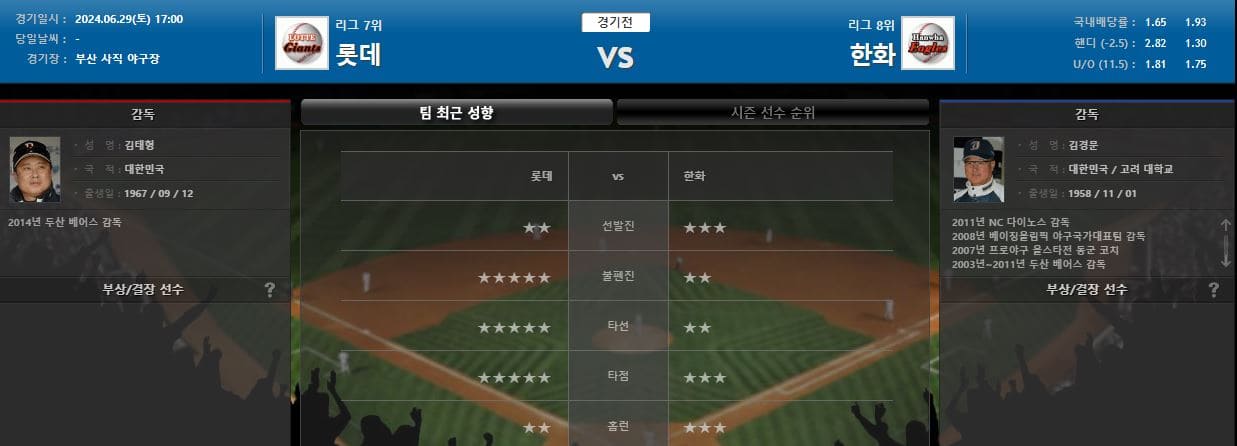This screenshot has height=446, width=1237.
Task: Open help for 한화 부상/결장 선수
Action: 1214,290
